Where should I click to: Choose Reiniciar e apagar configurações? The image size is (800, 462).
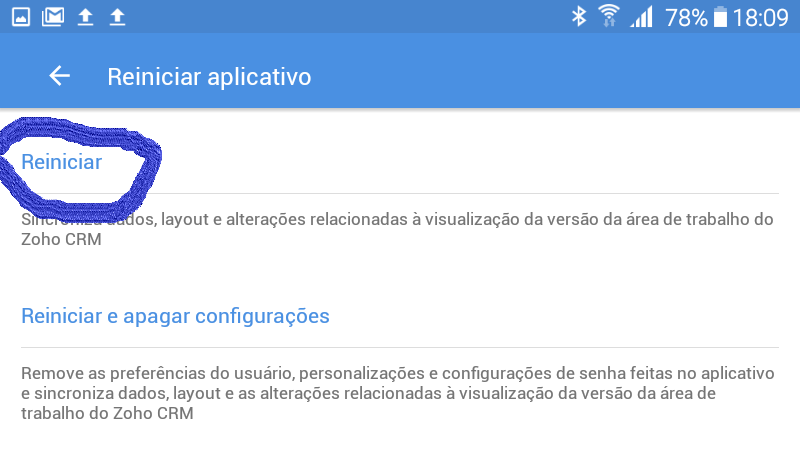coord(176,317)
